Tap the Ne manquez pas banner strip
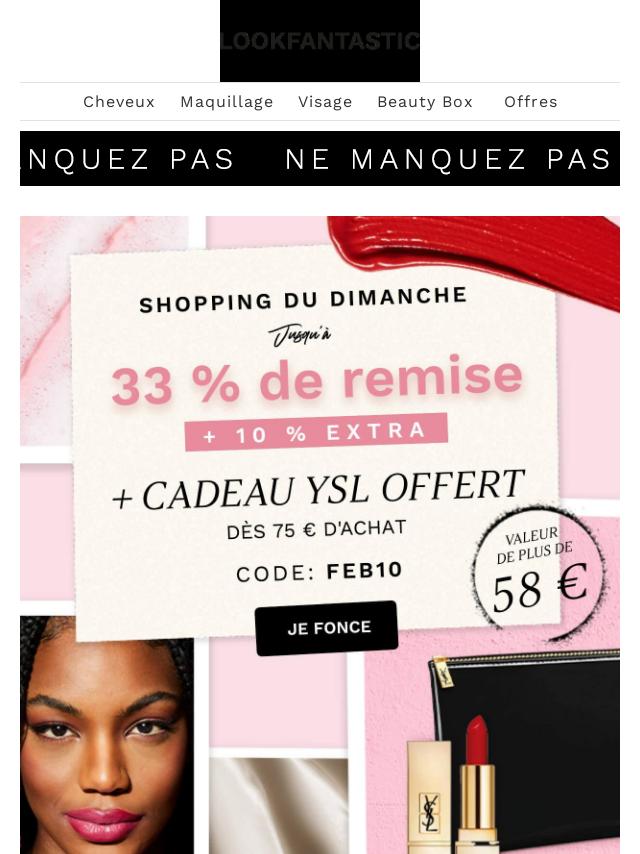The width and height of the screenshot is (640, 854). click(x=320, y=159)
